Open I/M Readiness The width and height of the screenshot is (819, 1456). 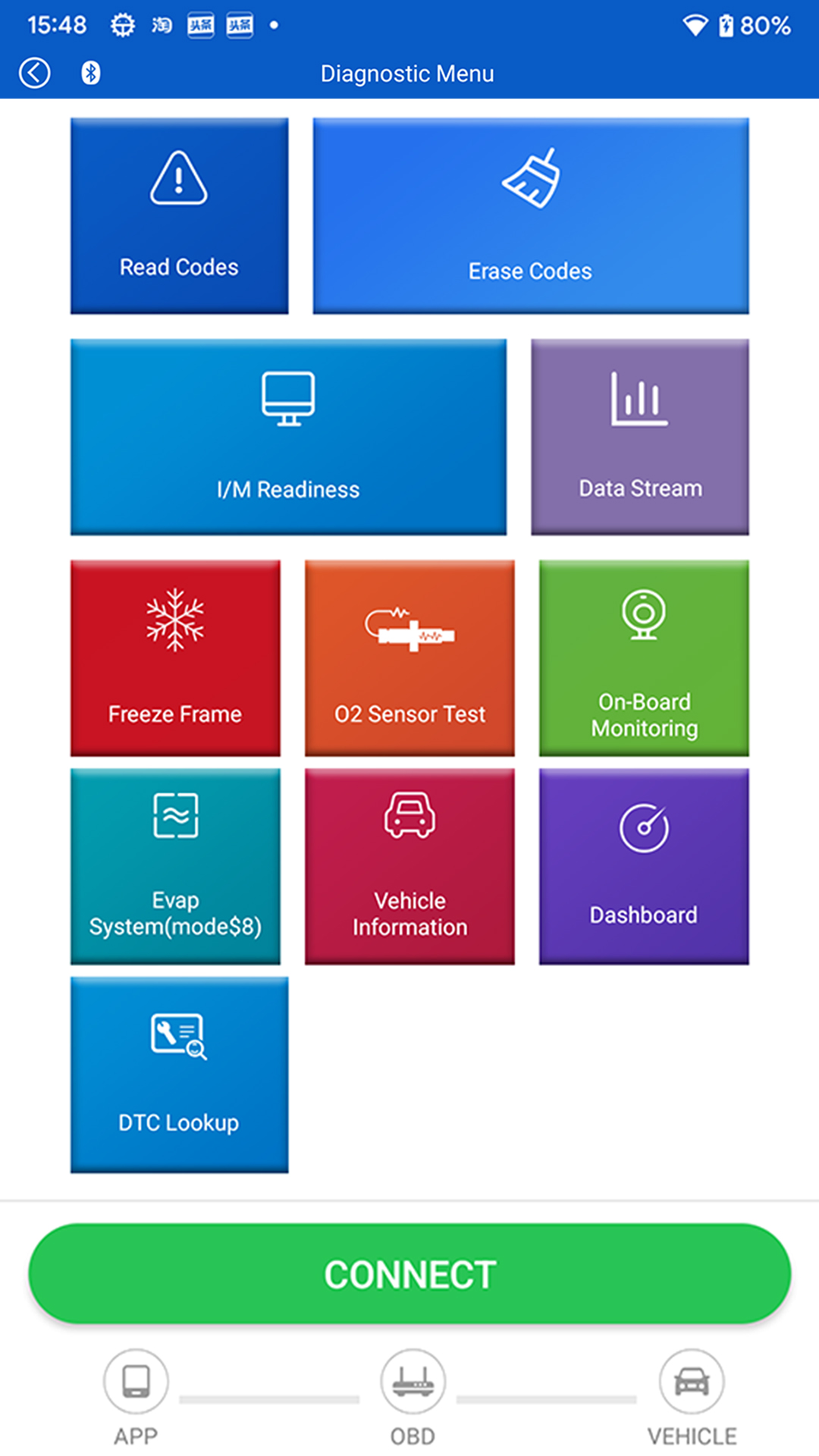(288, 437)
